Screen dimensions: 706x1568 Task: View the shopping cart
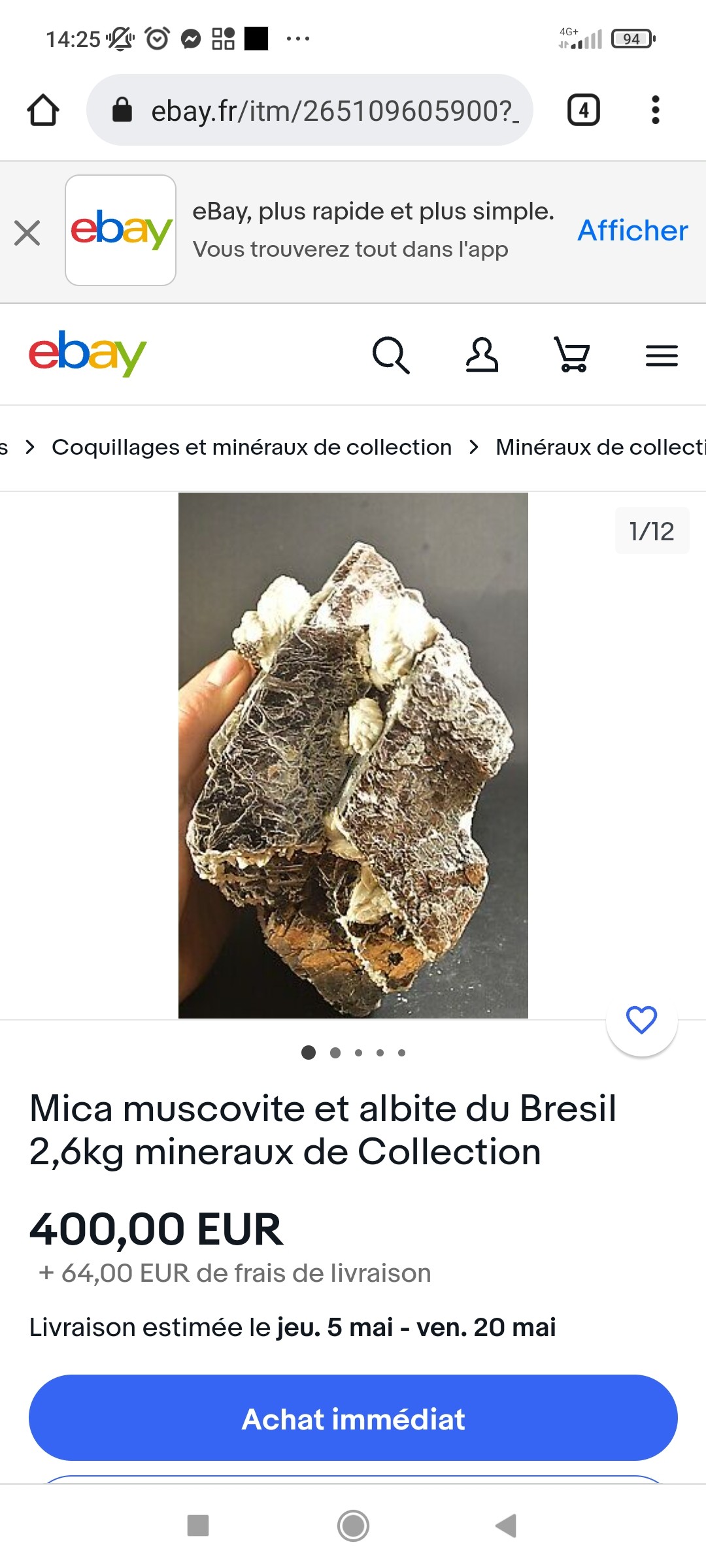point(572,355)
